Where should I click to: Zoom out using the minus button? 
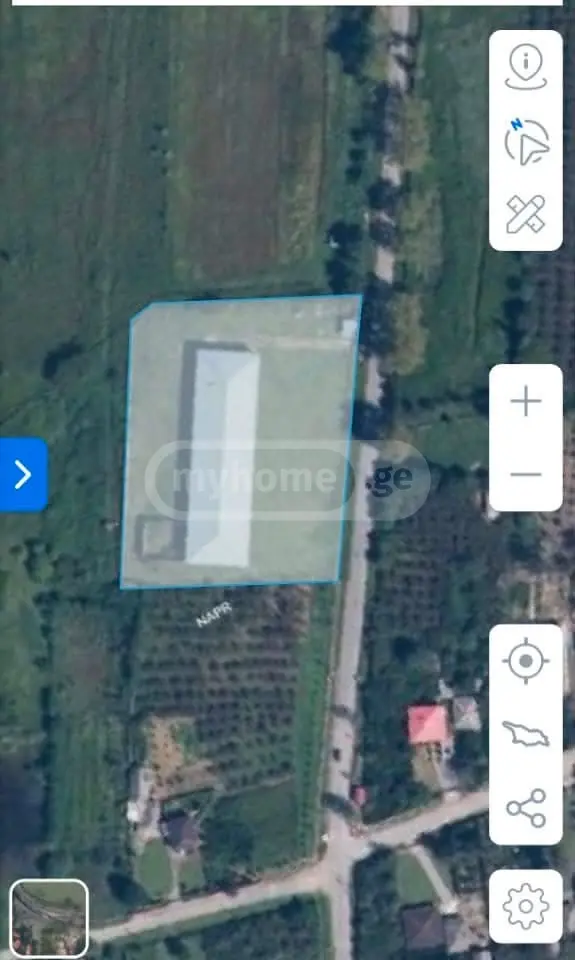[x=525, y=474]
